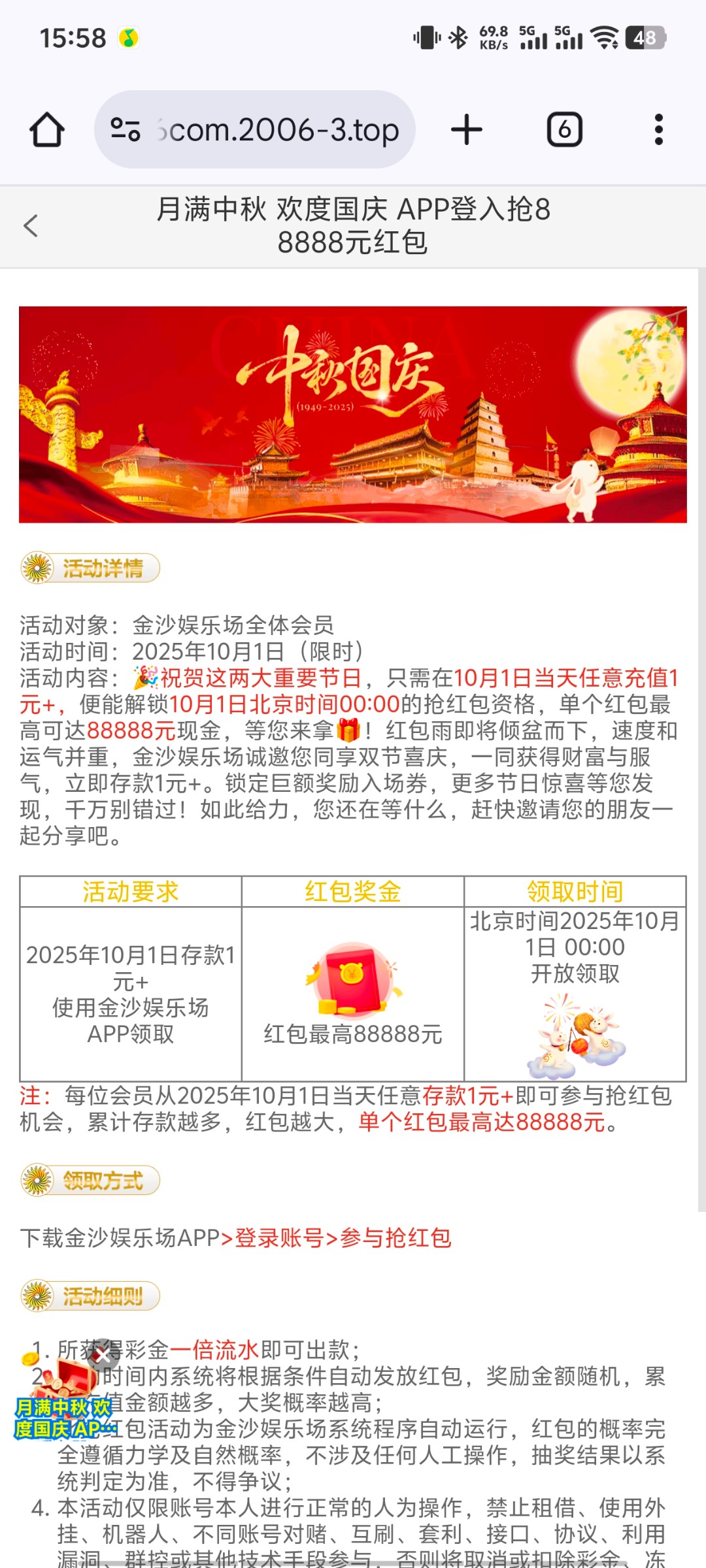The width and height of the screenshot is (706, 1568).
Task: Go back from the promotion page
Action: [31, 226]
